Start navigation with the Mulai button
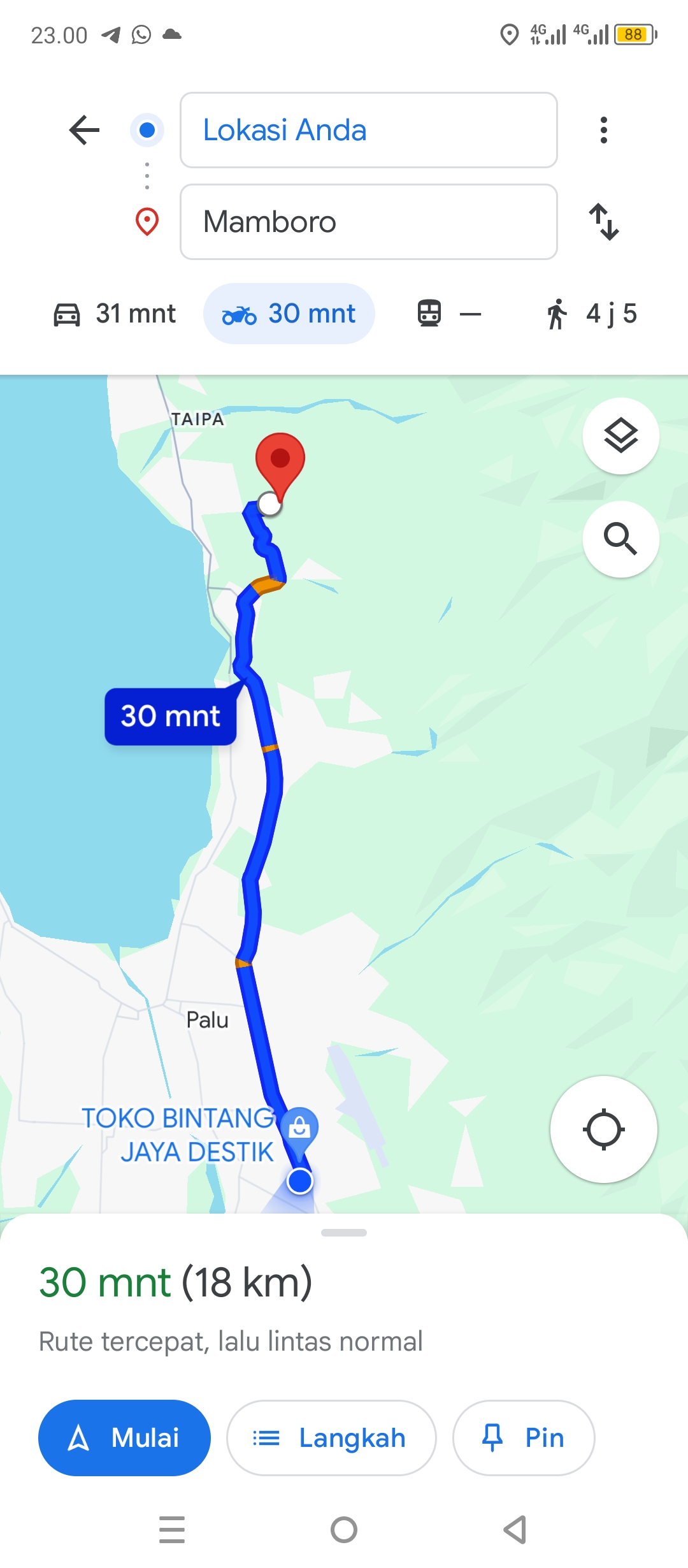This screenshot has width=688, height=1568. click(124, 1437)
